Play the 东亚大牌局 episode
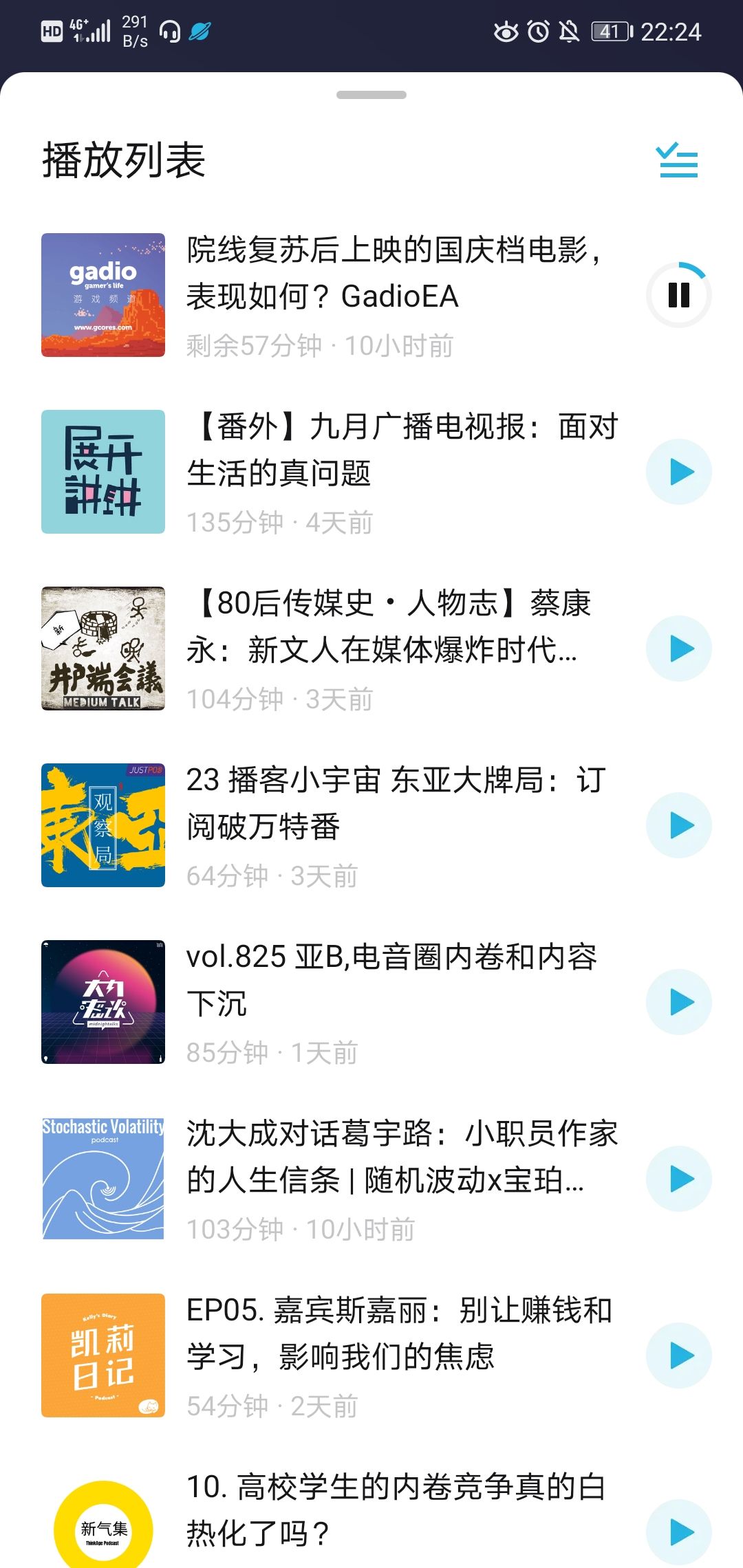Viewport: 743px width, 1568px height. tap(679, 825)
